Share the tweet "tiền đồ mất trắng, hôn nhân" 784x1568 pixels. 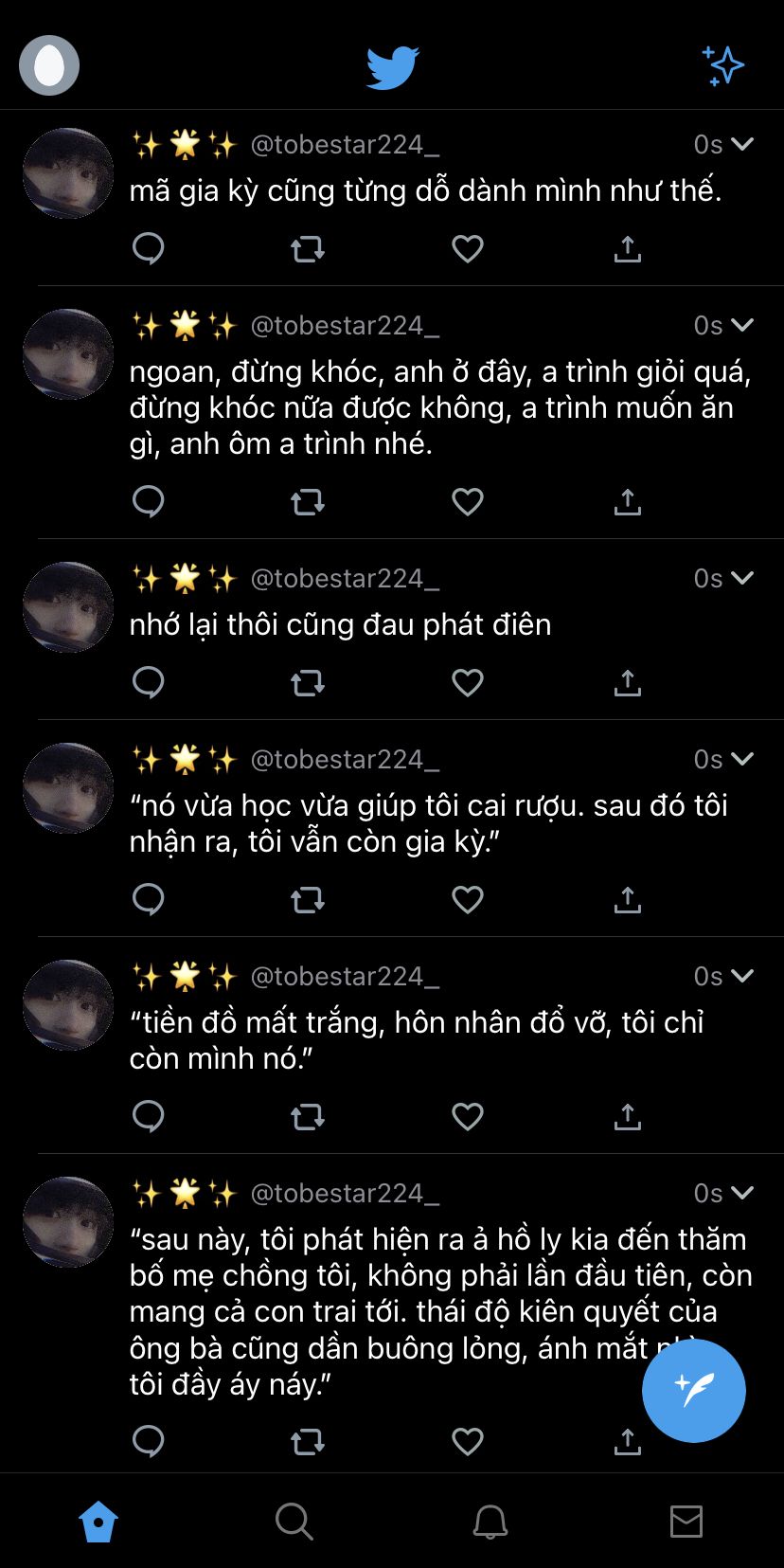coord(627,1117)
